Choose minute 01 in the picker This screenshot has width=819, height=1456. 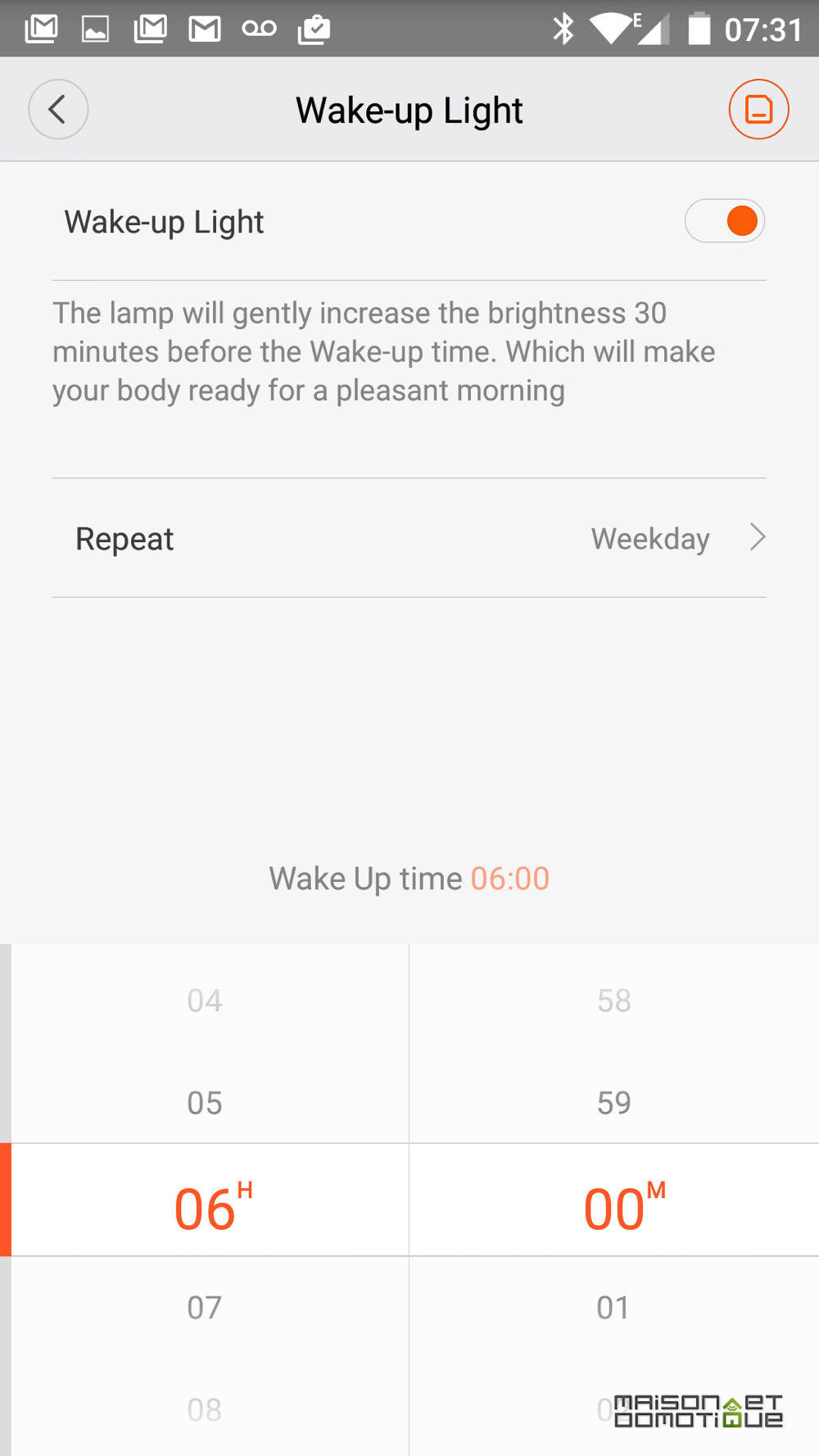(613, 1308)
